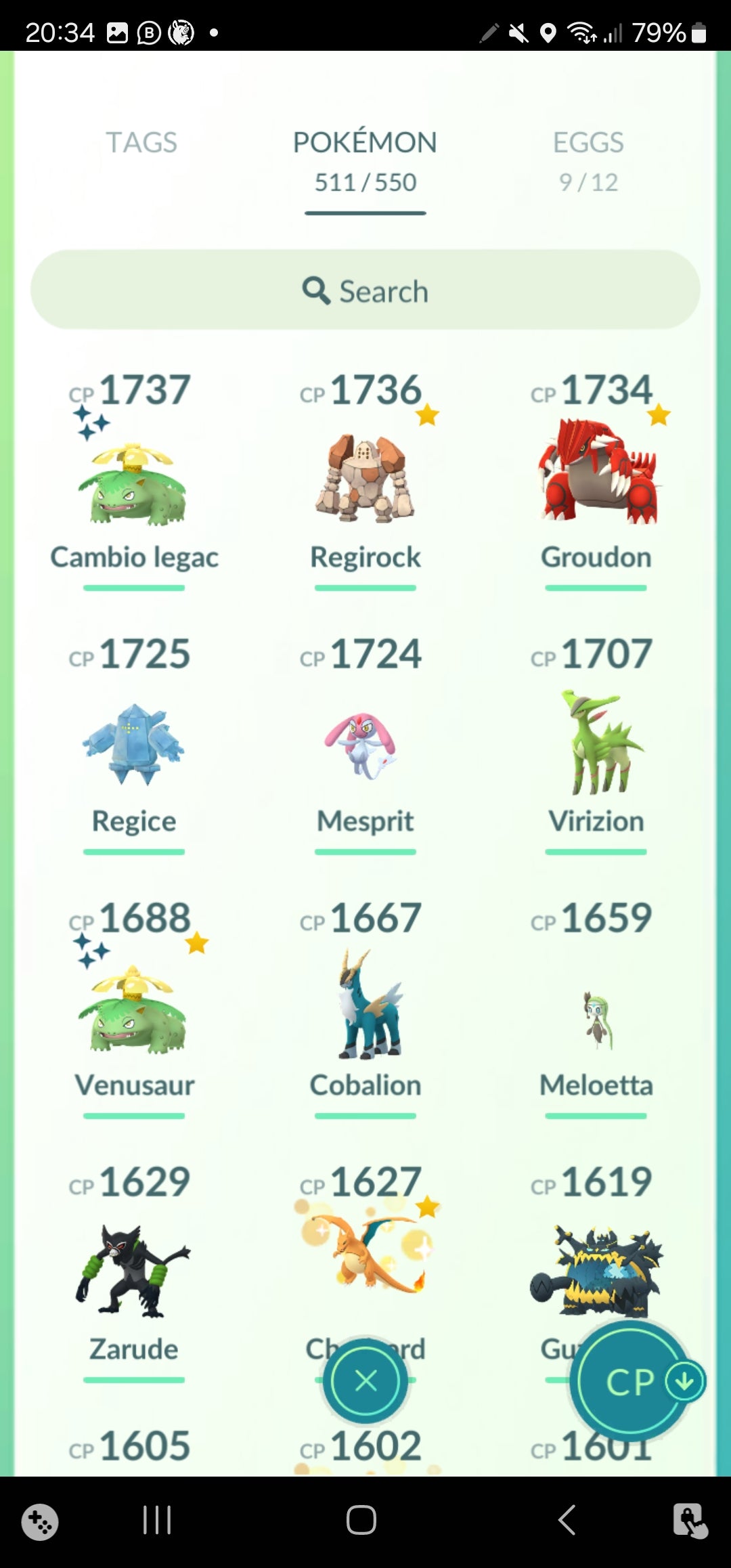This screenshot has height=1568, width=731.
Task: Open recent apps from navigation bar
Action: coord(157,1520)
